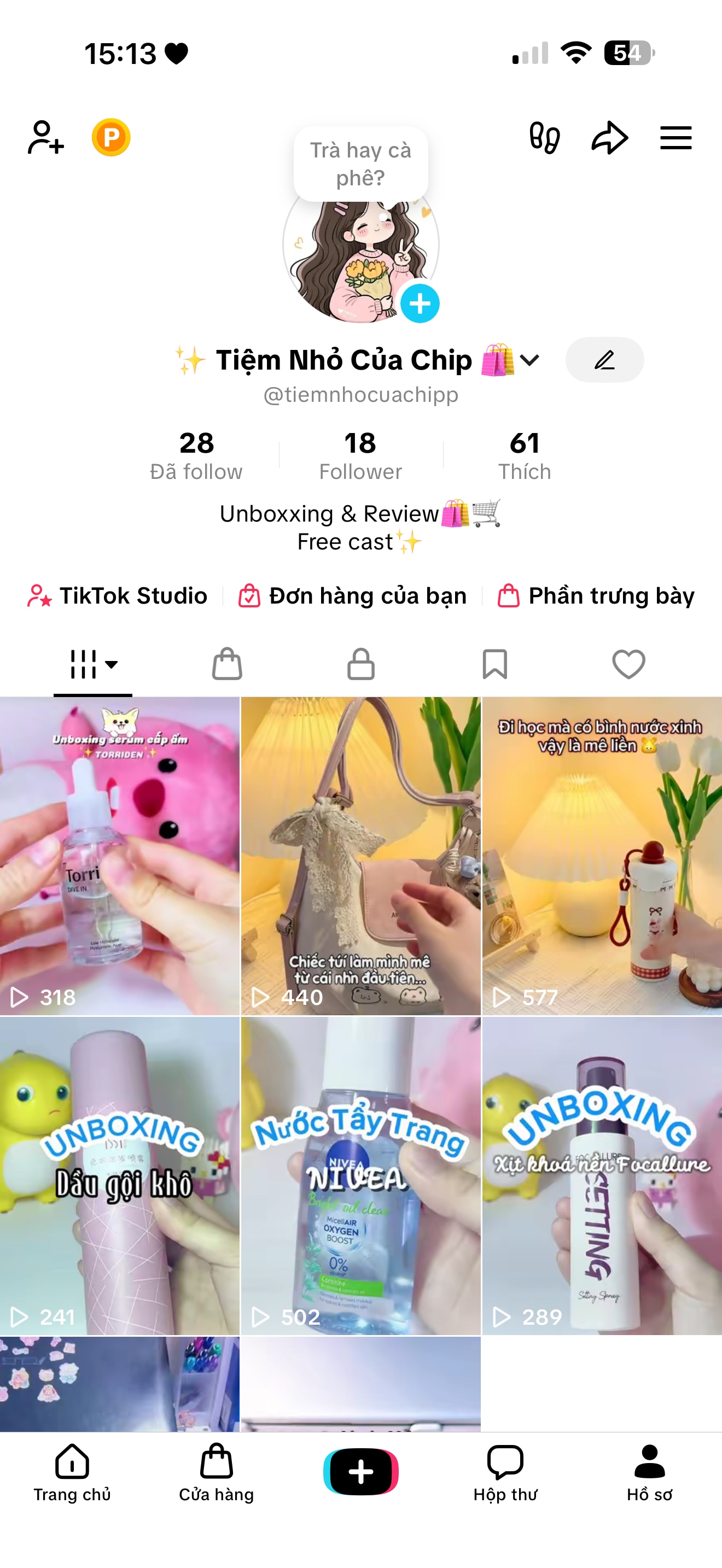
Task: Open TikTok Studio
Action: tap(118, 595)
